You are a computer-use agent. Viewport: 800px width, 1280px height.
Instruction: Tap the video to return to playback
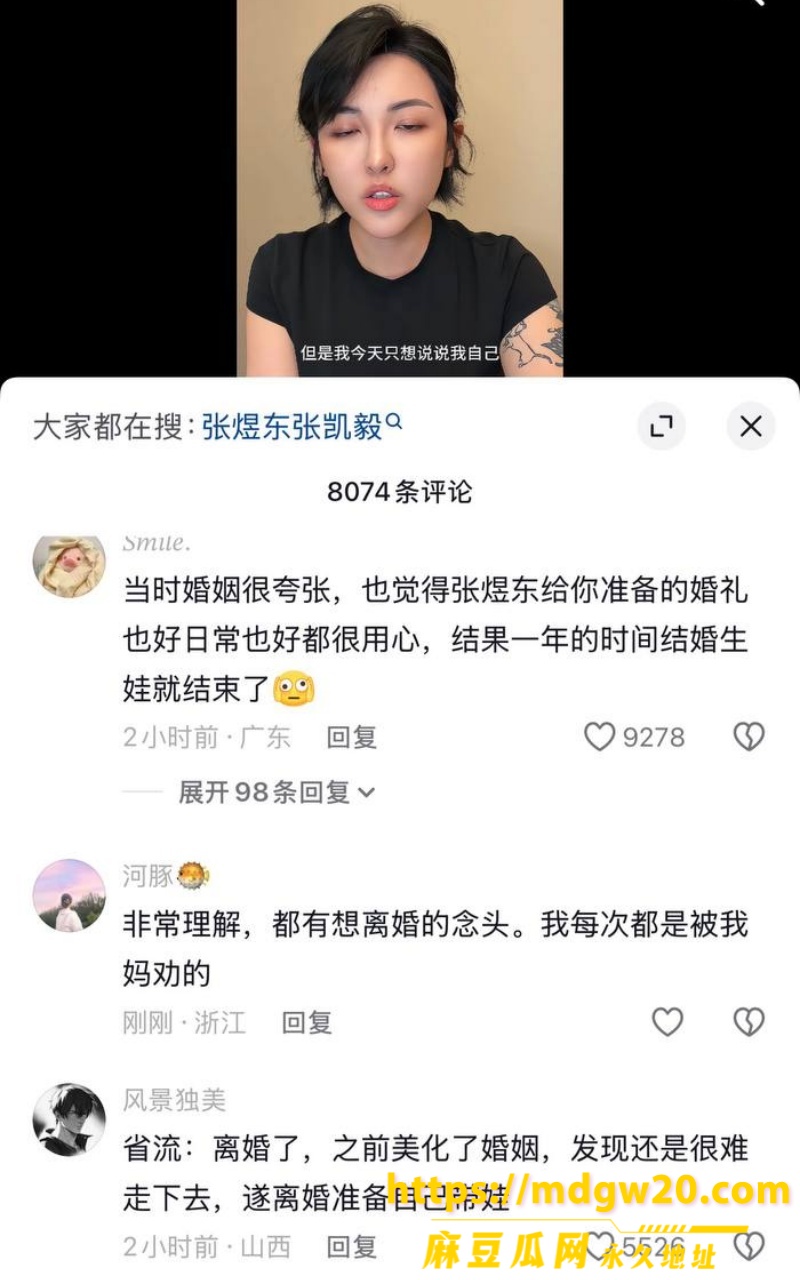pyautogui.click(x=400, y=188)
